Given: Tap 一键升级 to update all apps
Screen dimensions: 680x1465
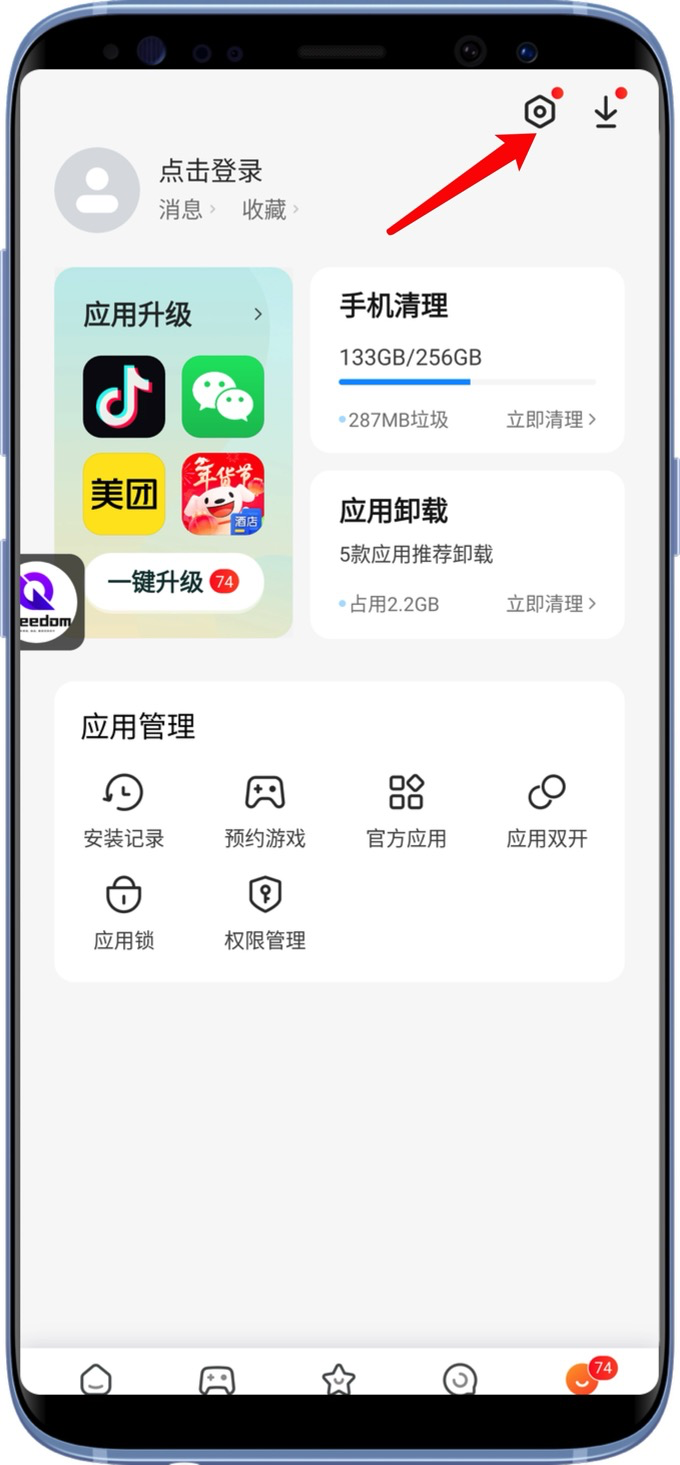Looking at the screenshot, I should point(173,582).
